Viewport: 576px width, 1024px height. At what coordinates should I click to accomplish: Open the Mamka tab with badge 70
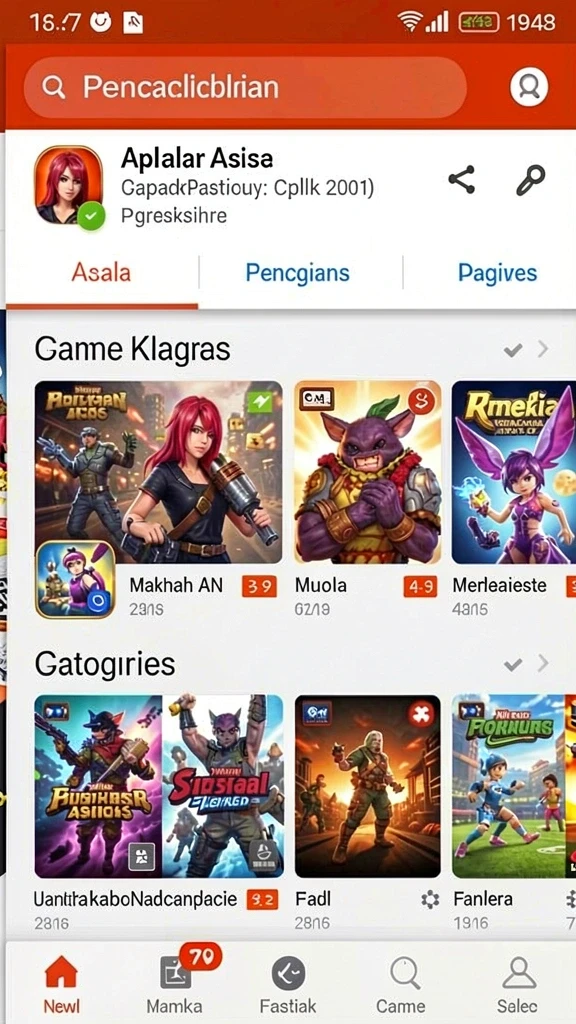tap(174, 985)
